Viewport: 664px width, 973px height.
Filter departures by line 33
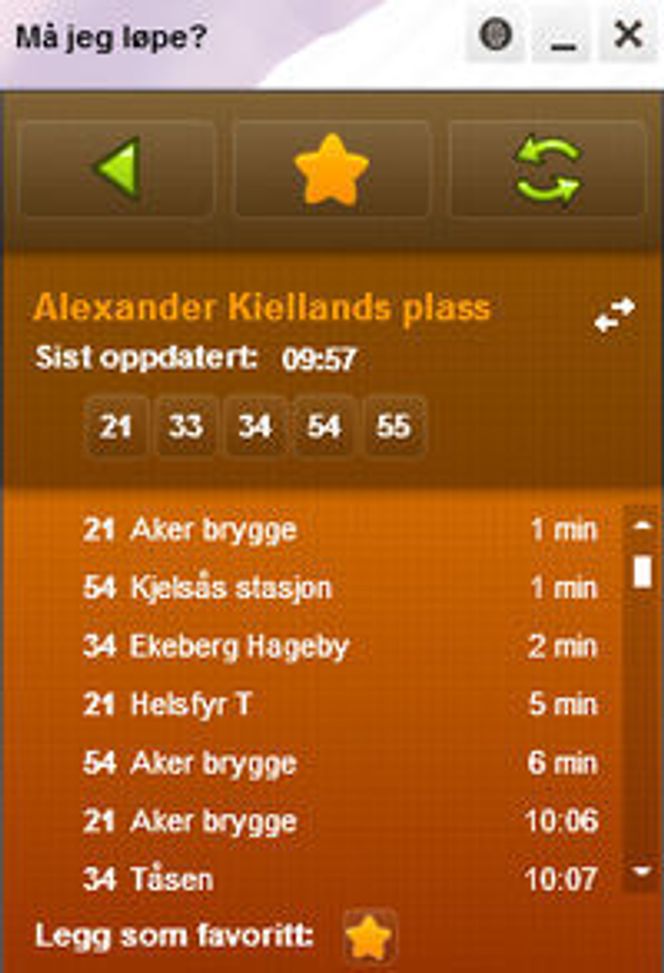(186, 427)
